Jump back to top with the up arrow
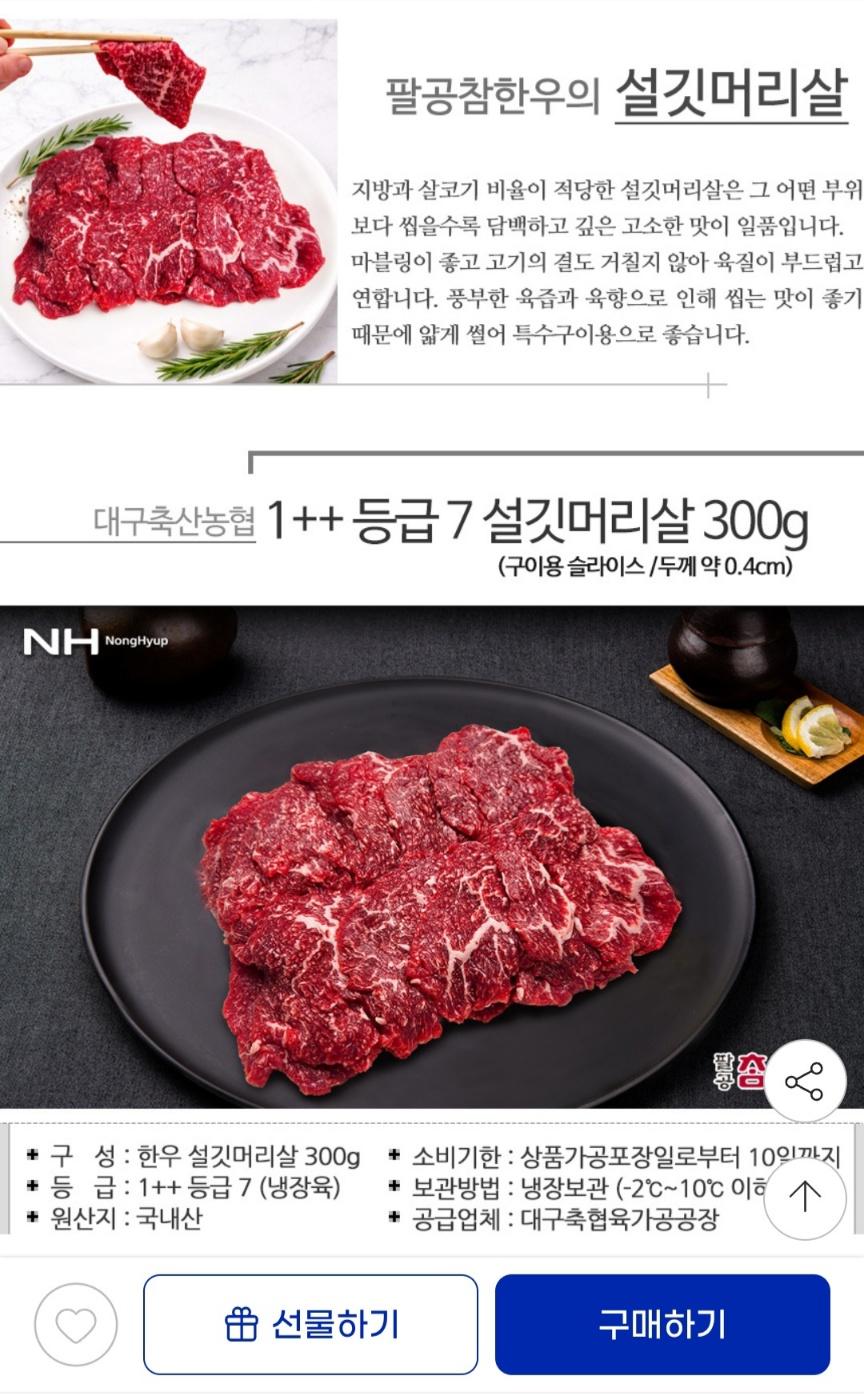864x1394 pixels. (x=805, y=1197)
